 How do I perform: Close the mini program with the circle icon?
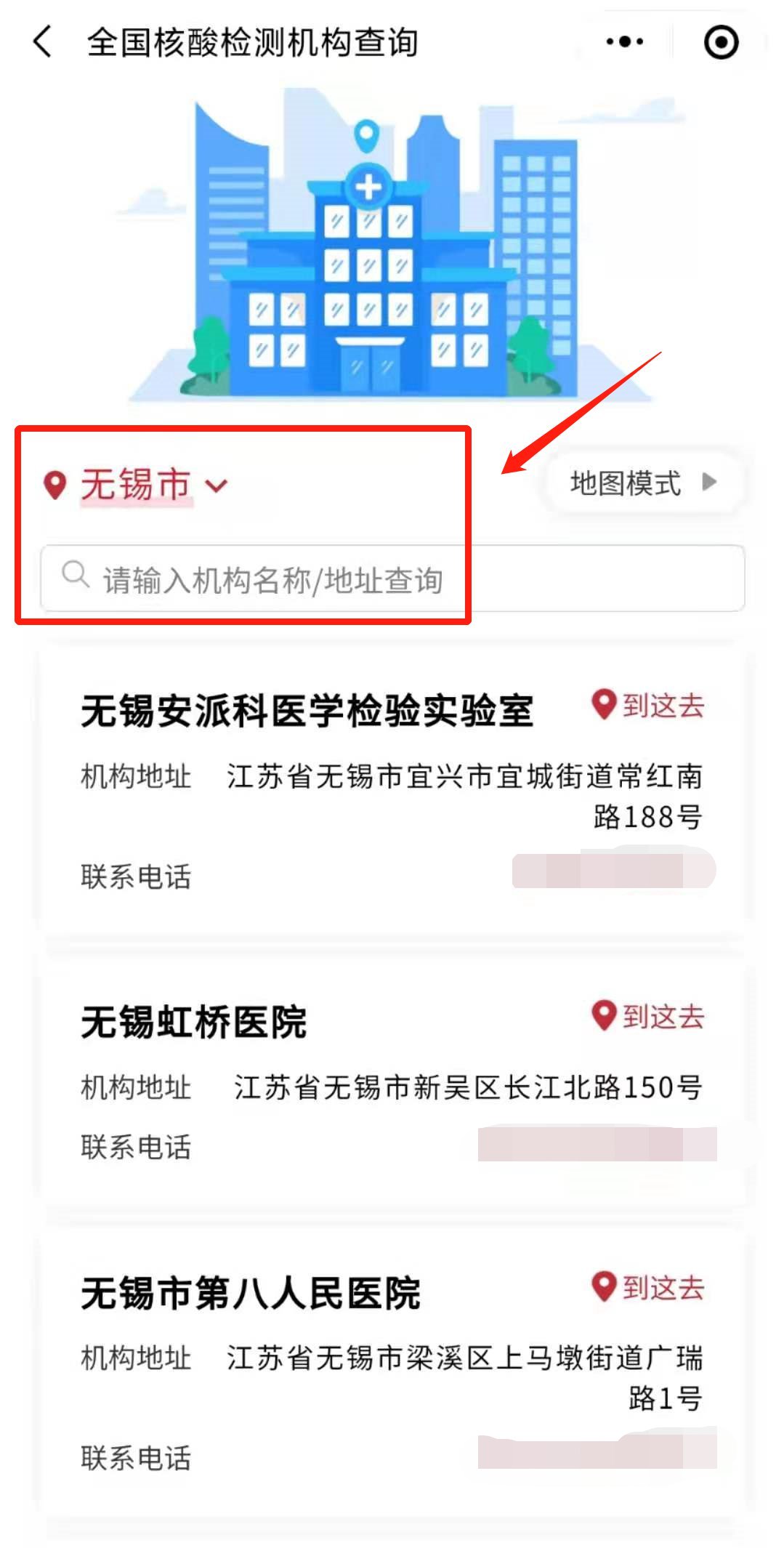(721, 42)
